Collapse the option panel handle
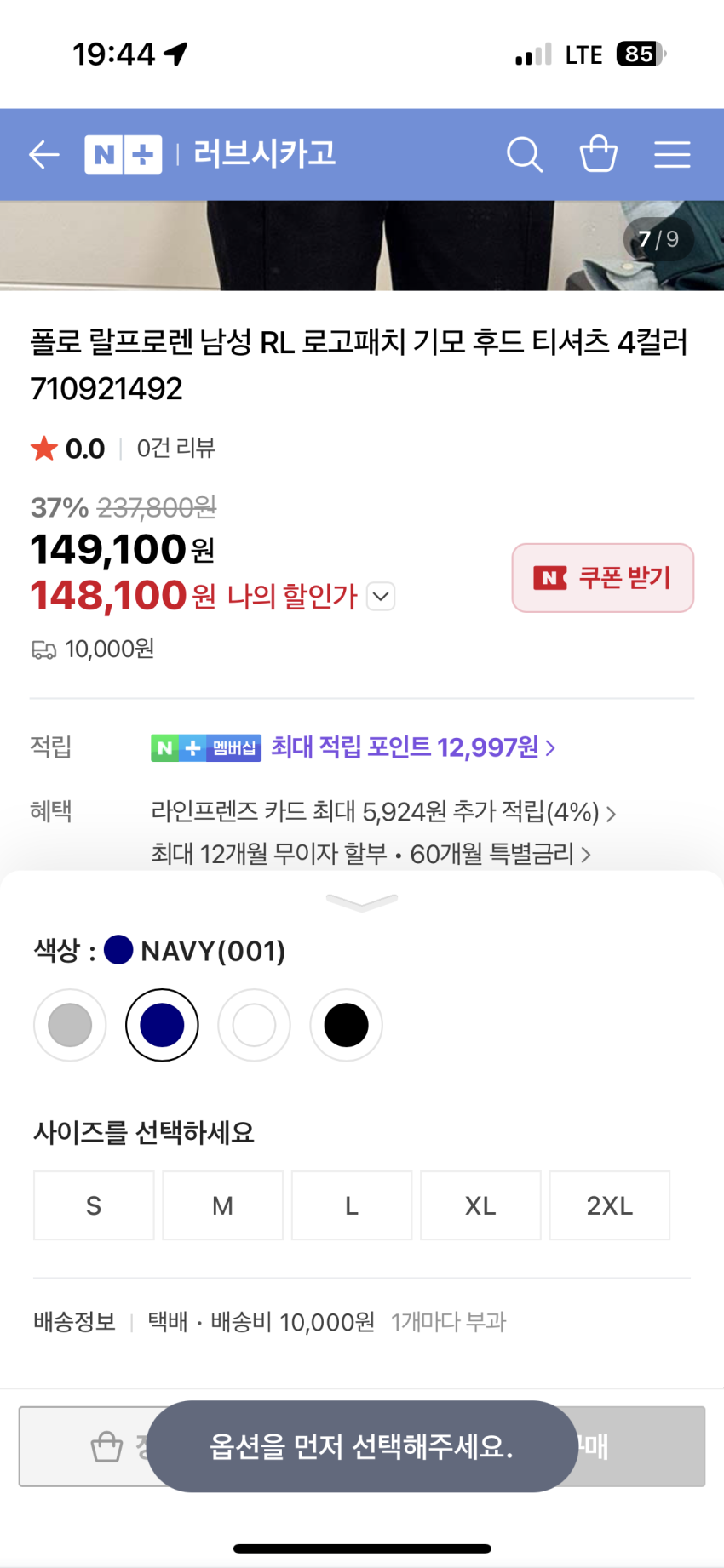This screenshot has width=724, height=1568. click(x=362, y=902)
